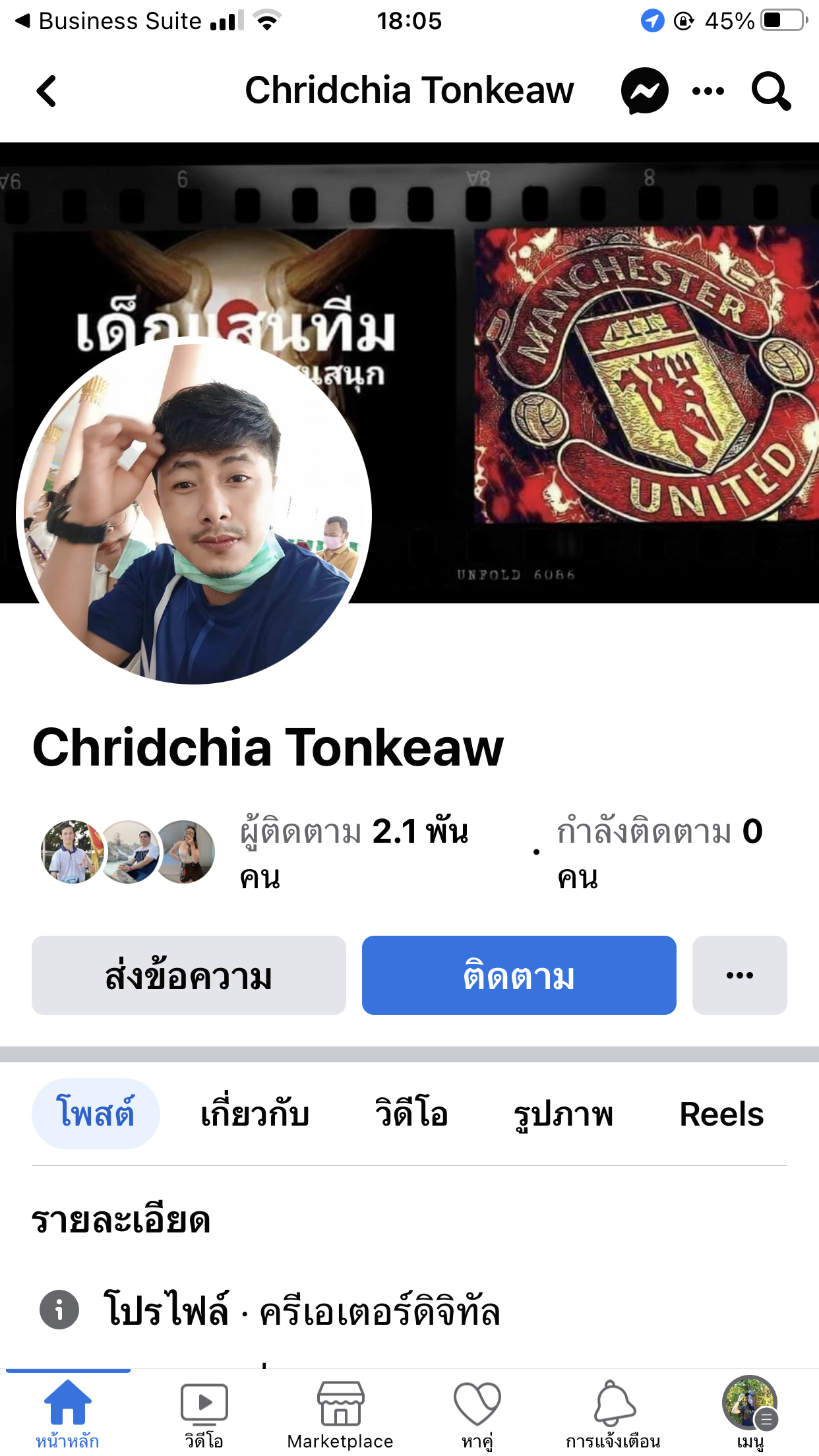Open the profile picture
819x1456 pixels.
pos(194,512)
